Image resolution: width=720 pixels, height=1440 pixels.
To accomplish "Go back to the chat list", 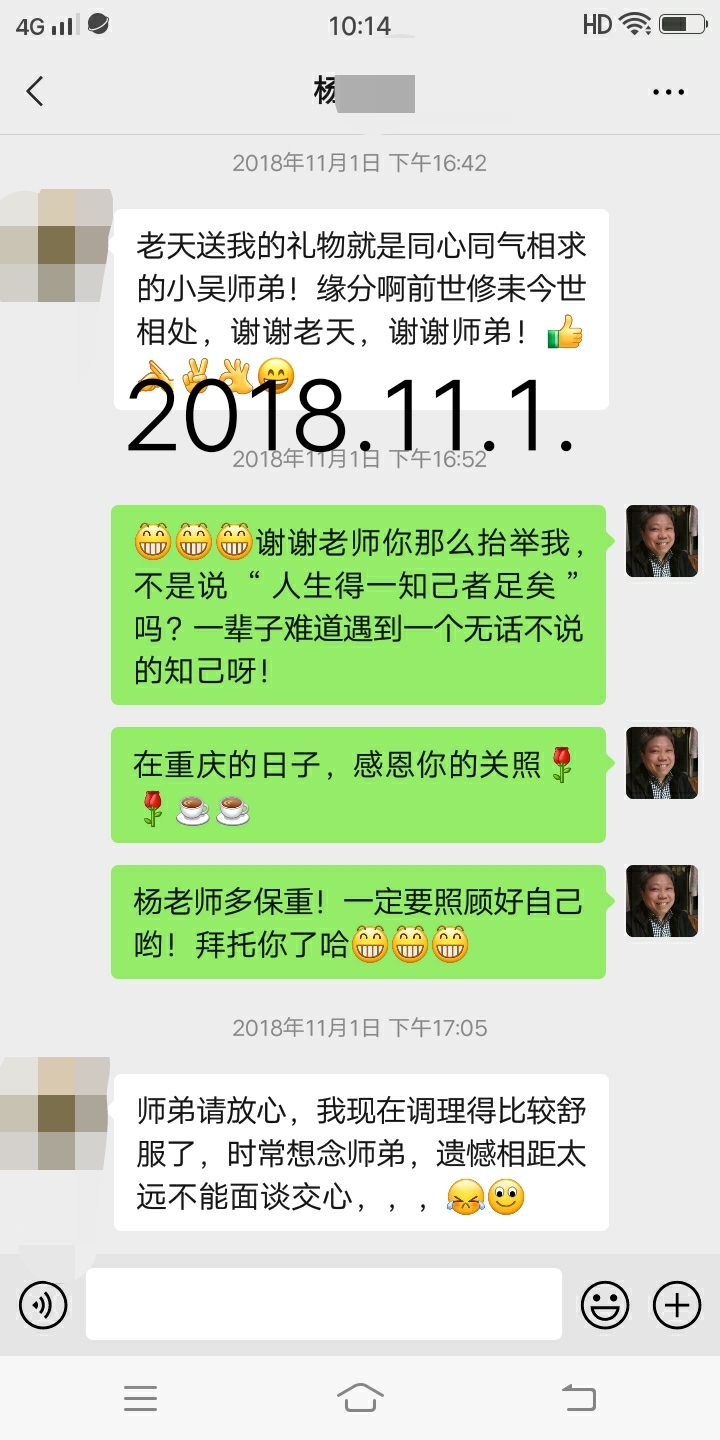I will [35, 92].
